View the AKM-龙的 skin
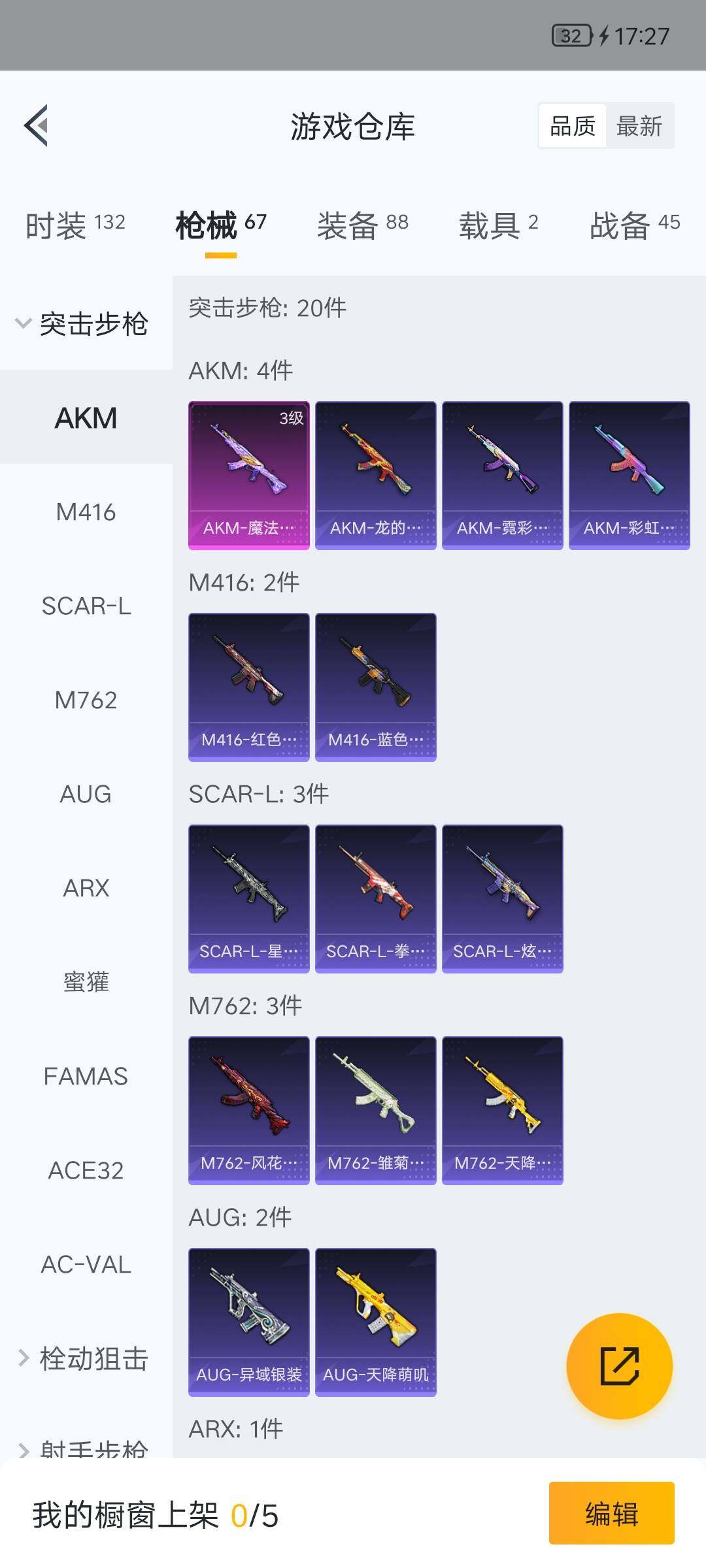 pyautogui.click(x=375, y=475)
